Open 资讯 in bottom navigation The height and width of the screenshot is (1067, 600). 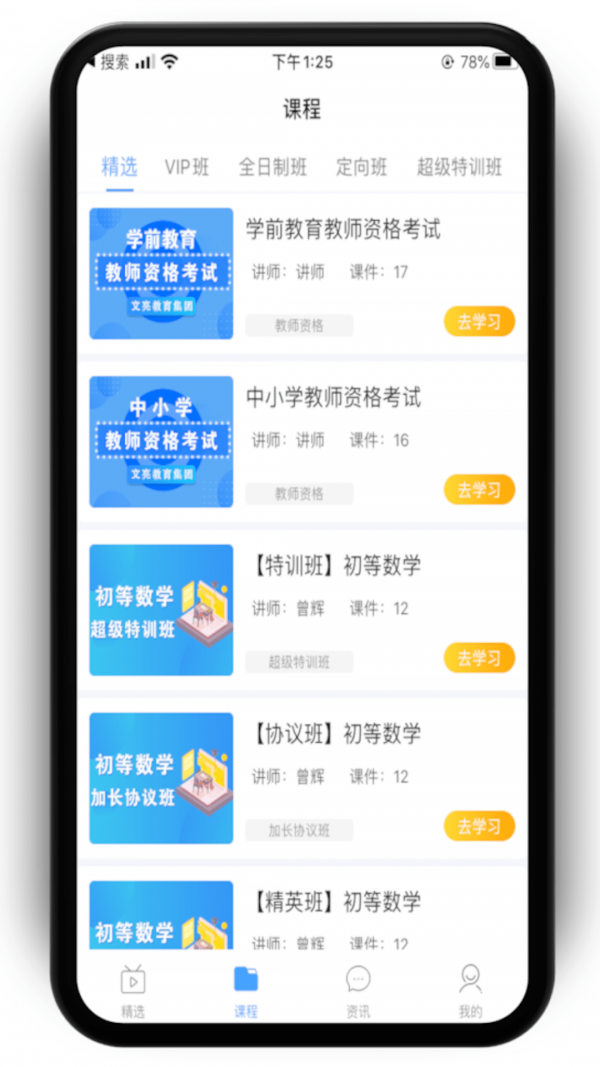point(358,991)
